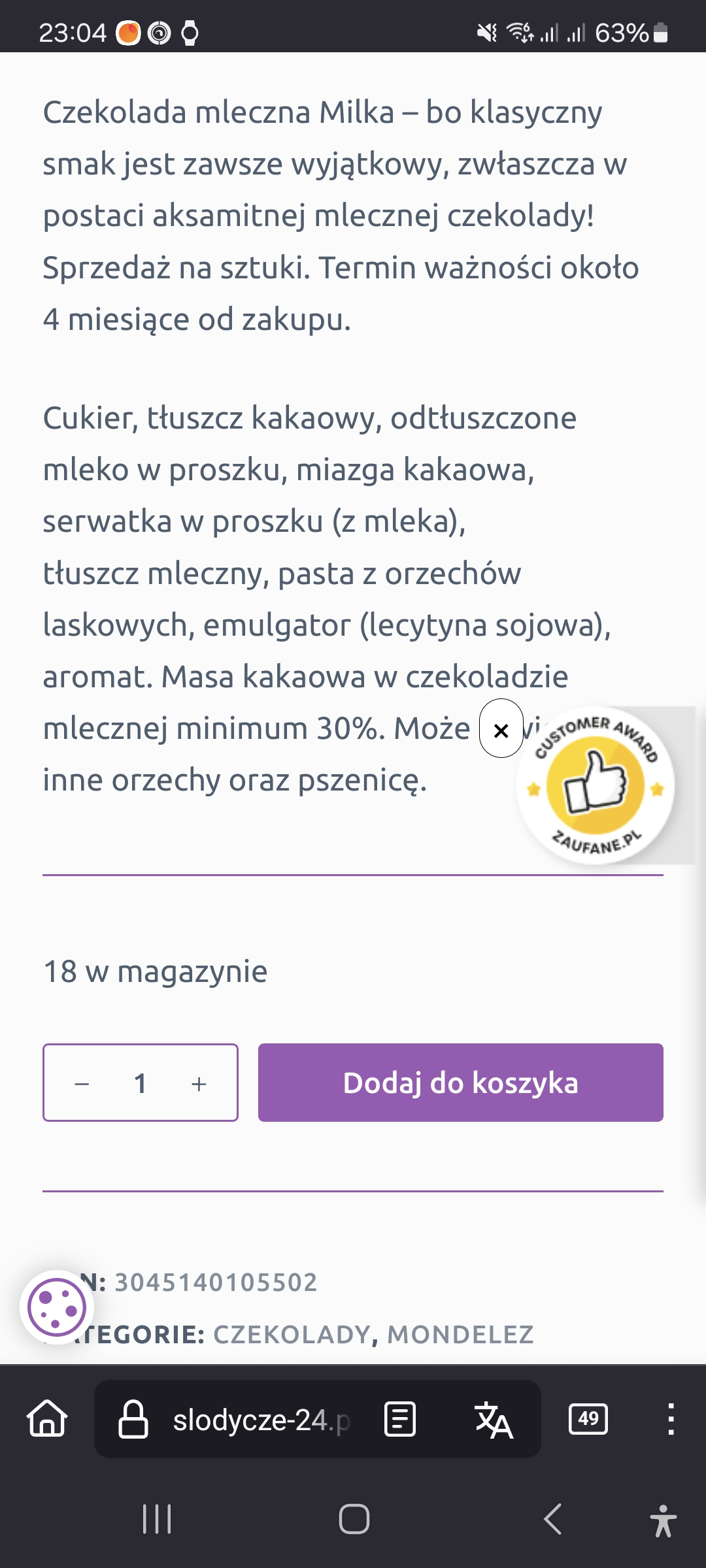
Task: Go to browser home page
Action: pyautogui.click(x=47, y=1419)
